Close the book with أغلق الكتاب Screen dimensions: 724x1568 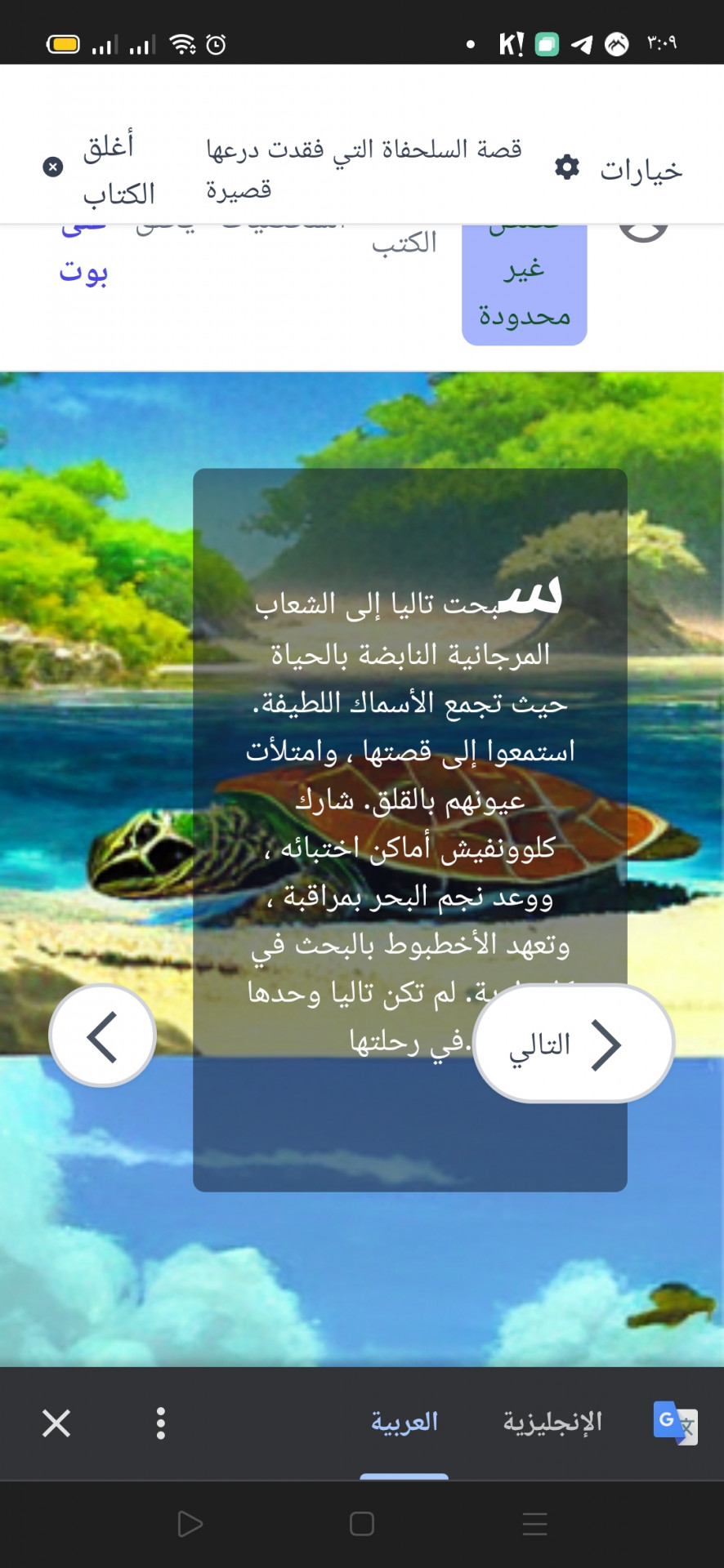coord(100,170)
